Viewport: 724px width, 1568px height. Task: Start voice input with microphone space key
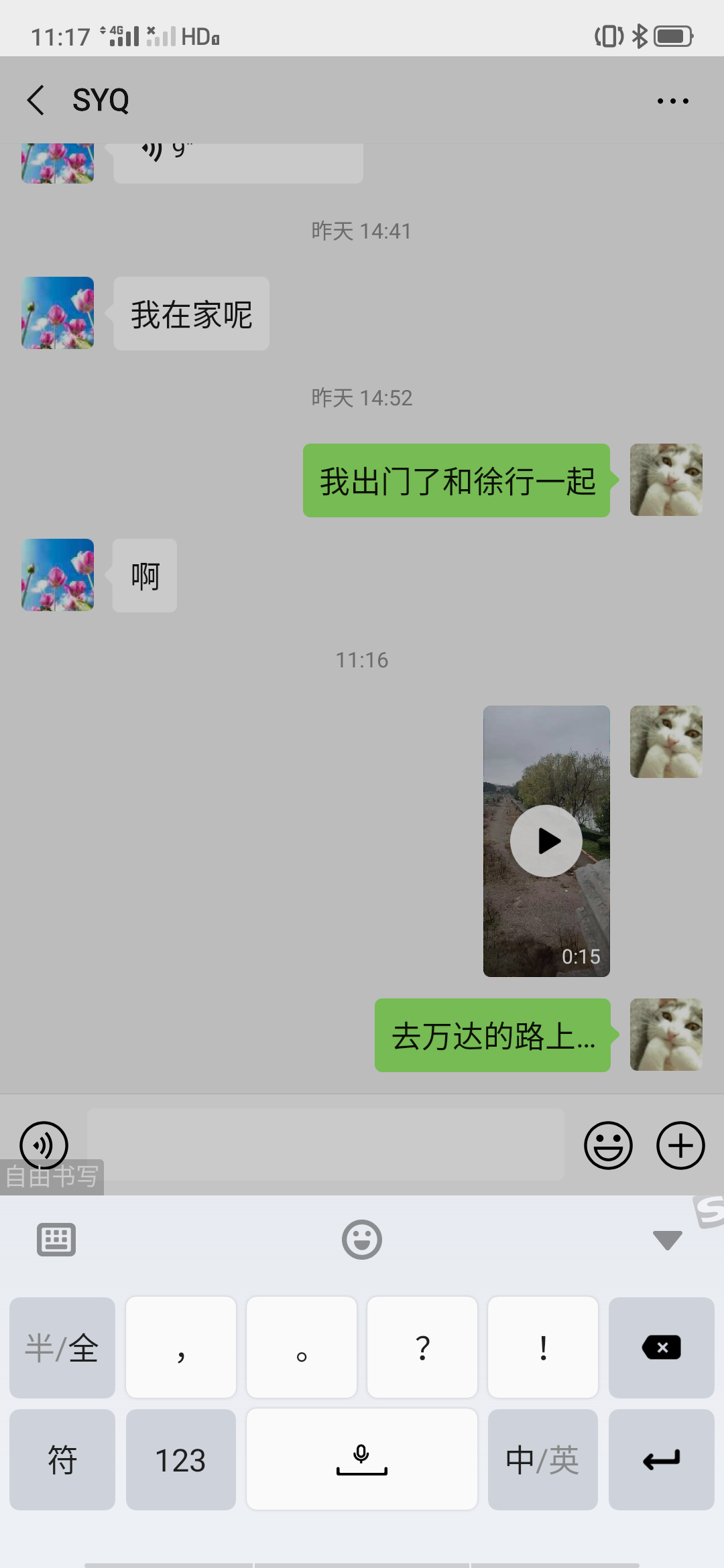362,1459
